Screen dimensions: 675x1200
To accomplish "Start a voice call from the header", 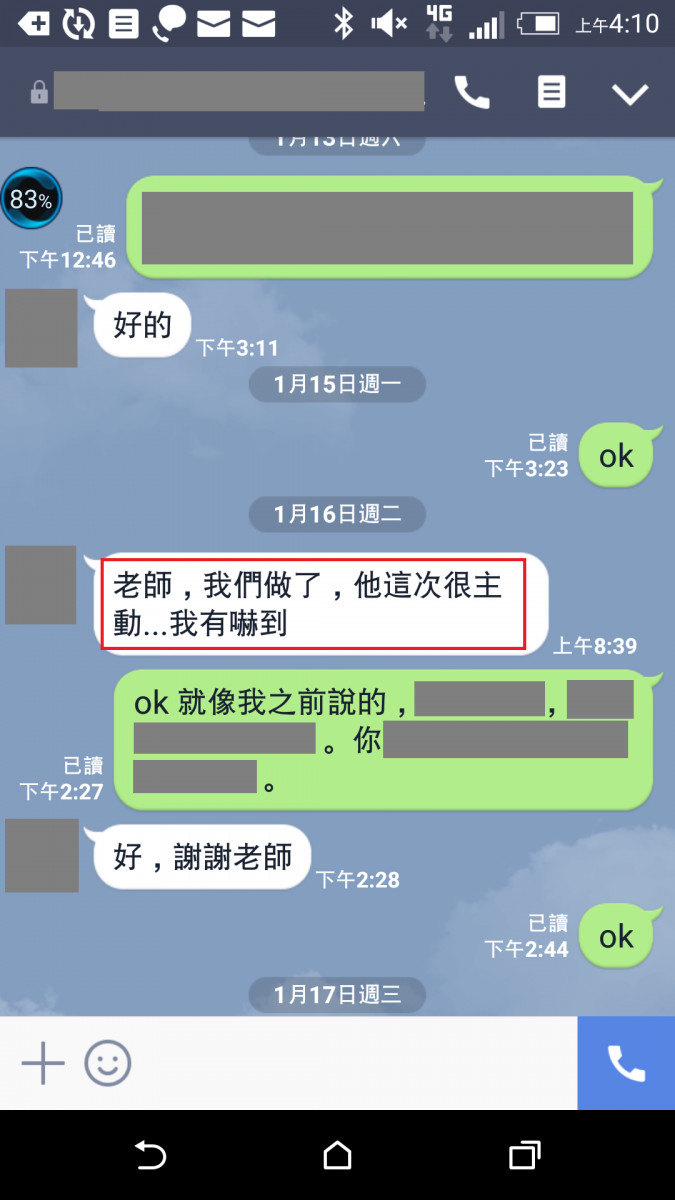I will click(472, 93).
